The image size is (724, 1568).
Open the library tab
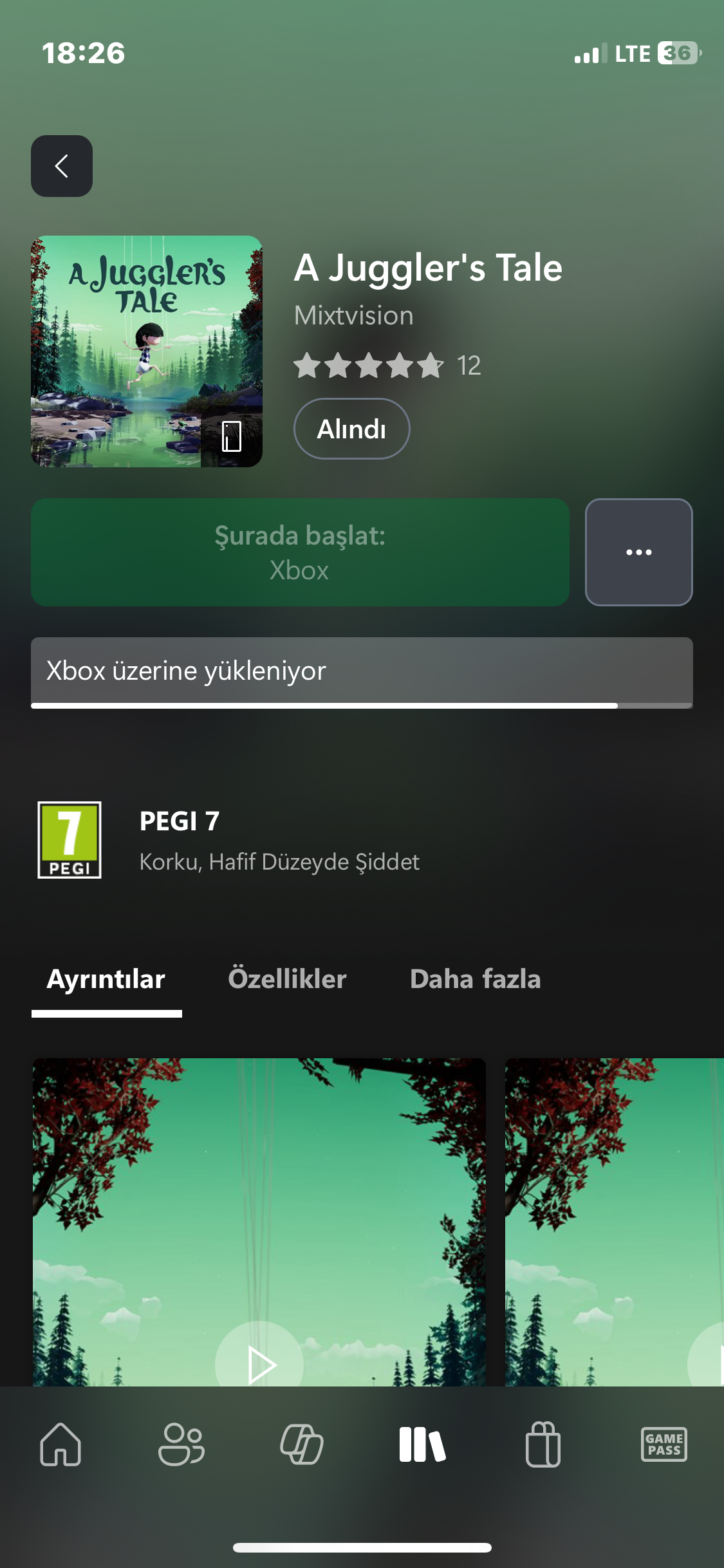click(422, 1444)
